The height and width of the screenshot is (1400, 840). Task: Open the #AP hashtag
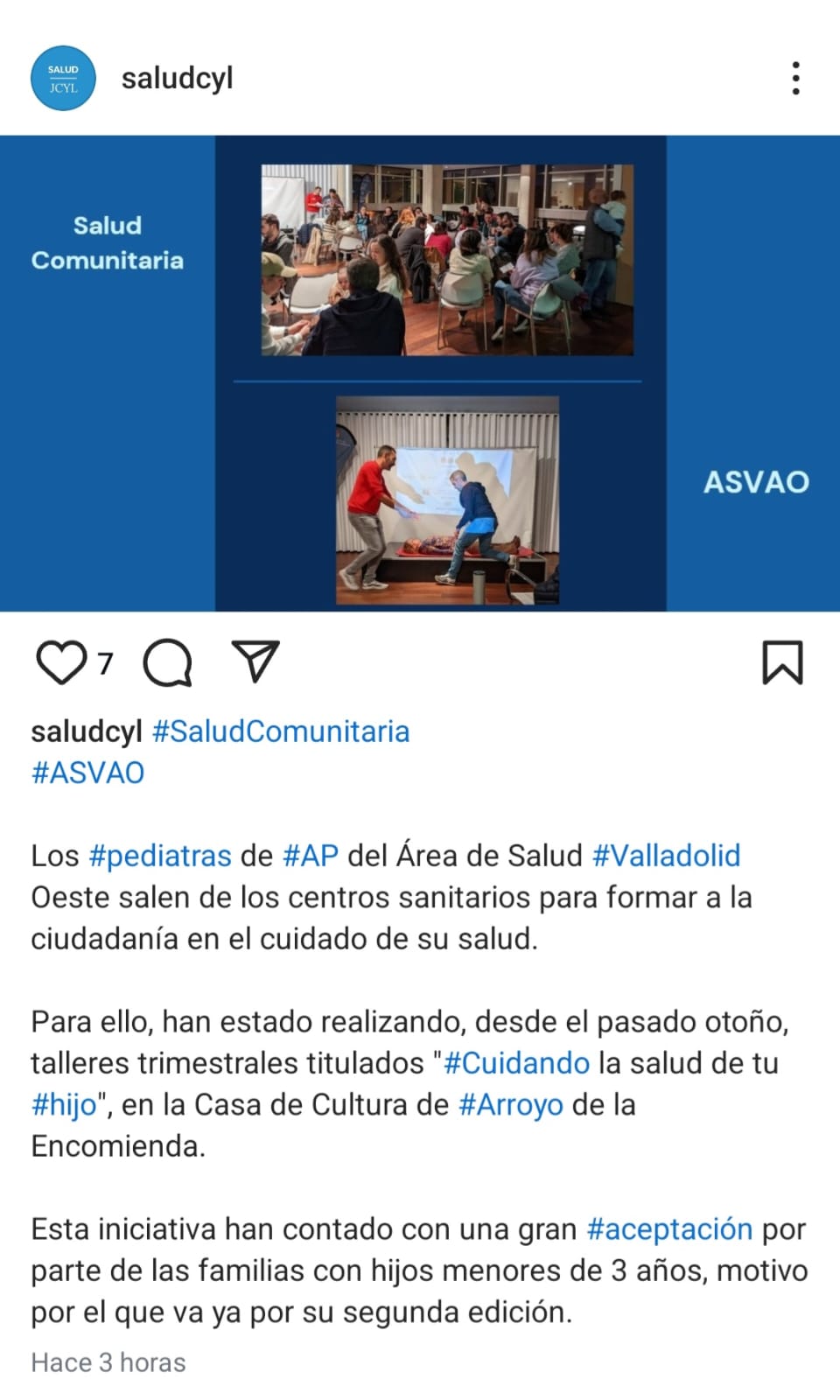(311, 855)
